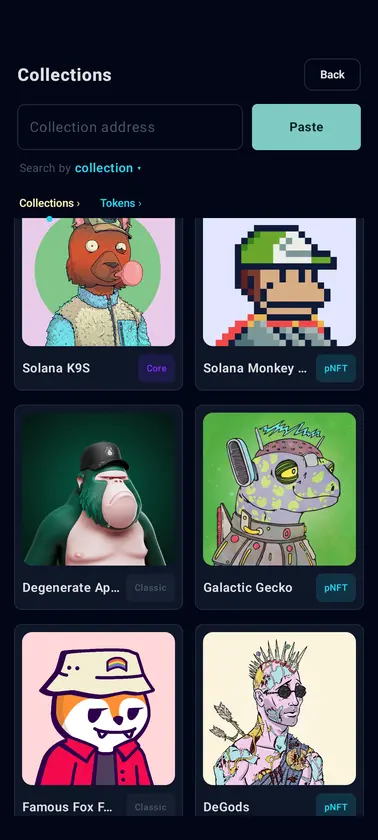Select the DeGods collection
378x840 pixels.
[x=279, y=720]
